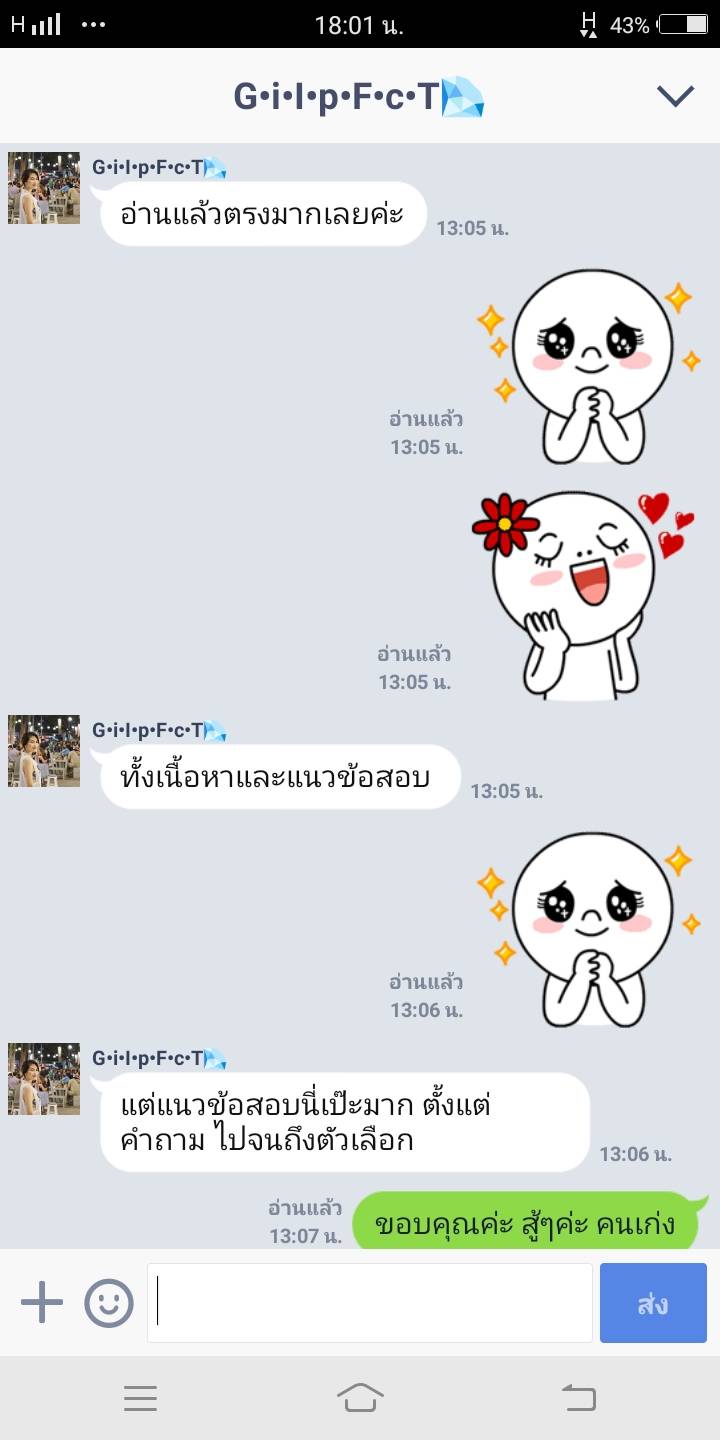
Task: Focus the message text field
Action: pyautogui.click(x=370, y=1303)
